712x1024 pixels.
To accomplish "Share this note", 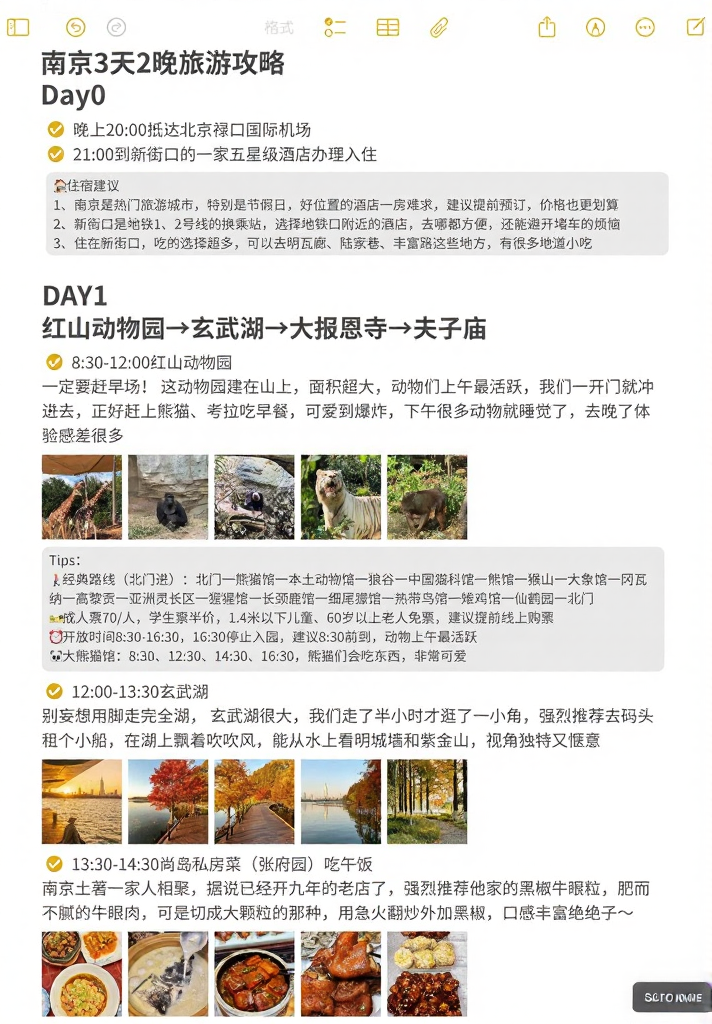I will (547, 27).
